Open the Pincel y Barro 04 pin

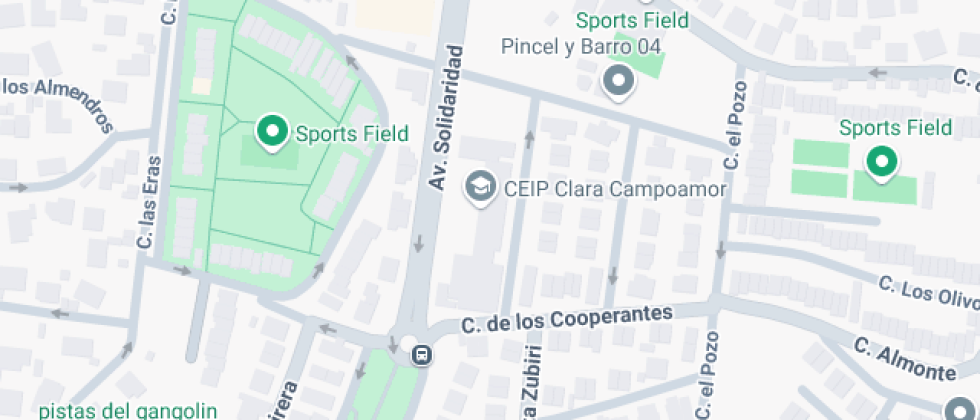point(619,82)
